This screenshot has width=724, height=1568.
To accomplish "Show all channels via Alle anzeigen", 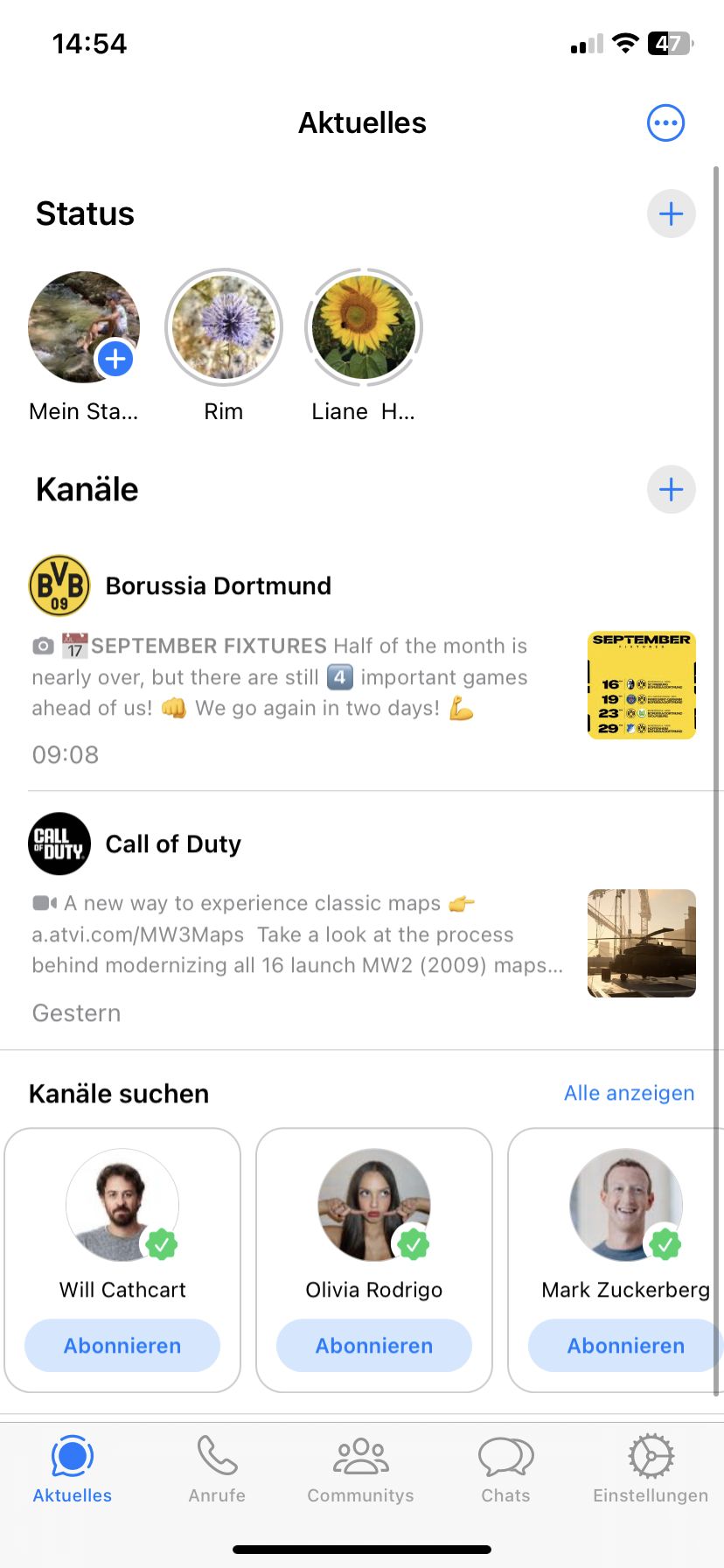I will (629, 1093).
